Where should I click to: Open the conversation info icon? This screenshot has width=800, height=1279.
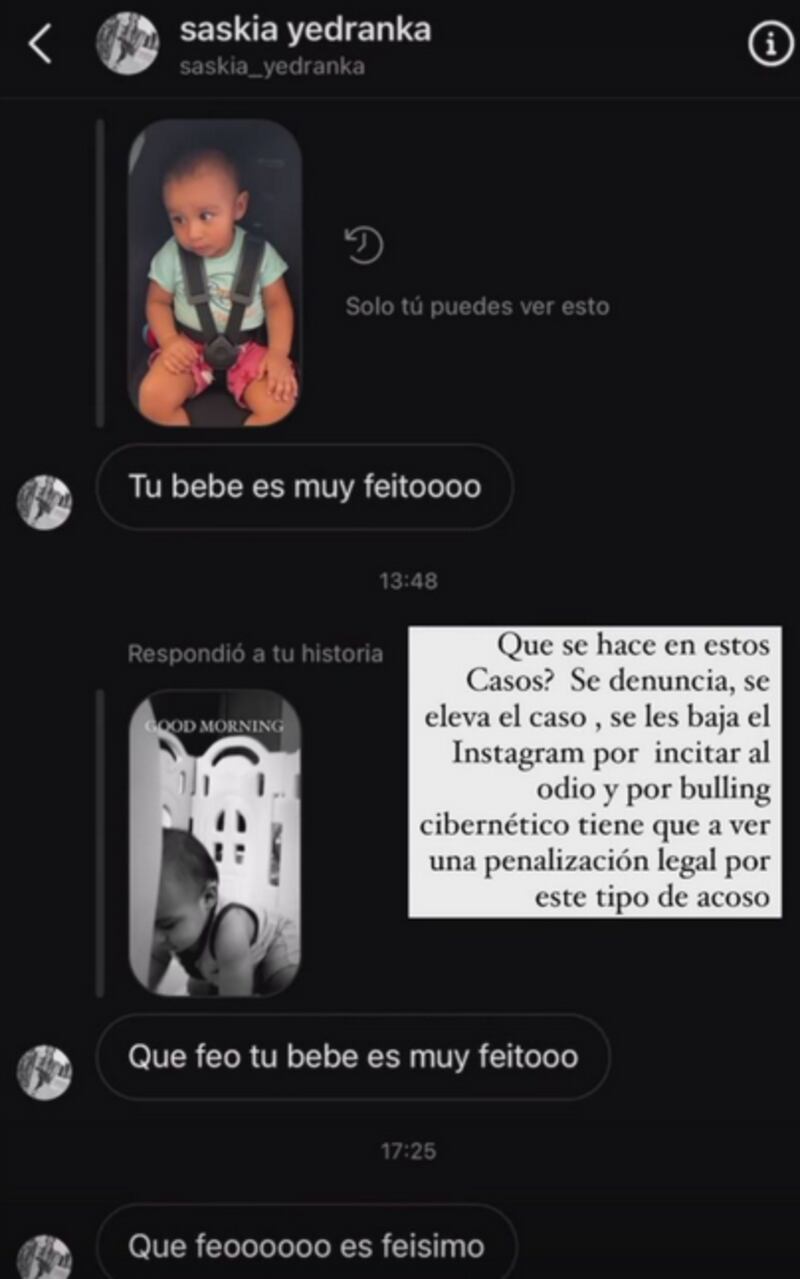(770, 45)
